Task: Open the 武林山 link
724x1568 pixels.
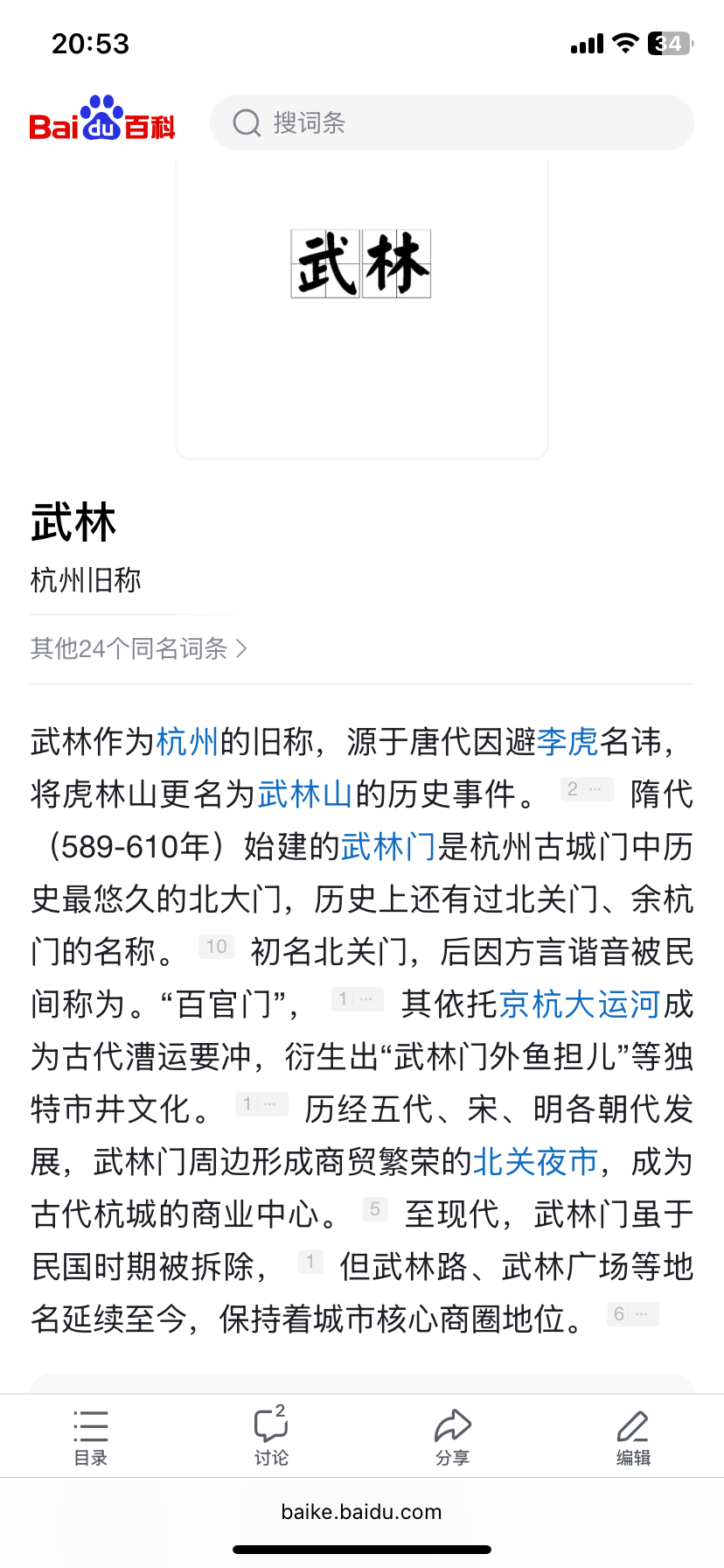Action: pos(305,794)
